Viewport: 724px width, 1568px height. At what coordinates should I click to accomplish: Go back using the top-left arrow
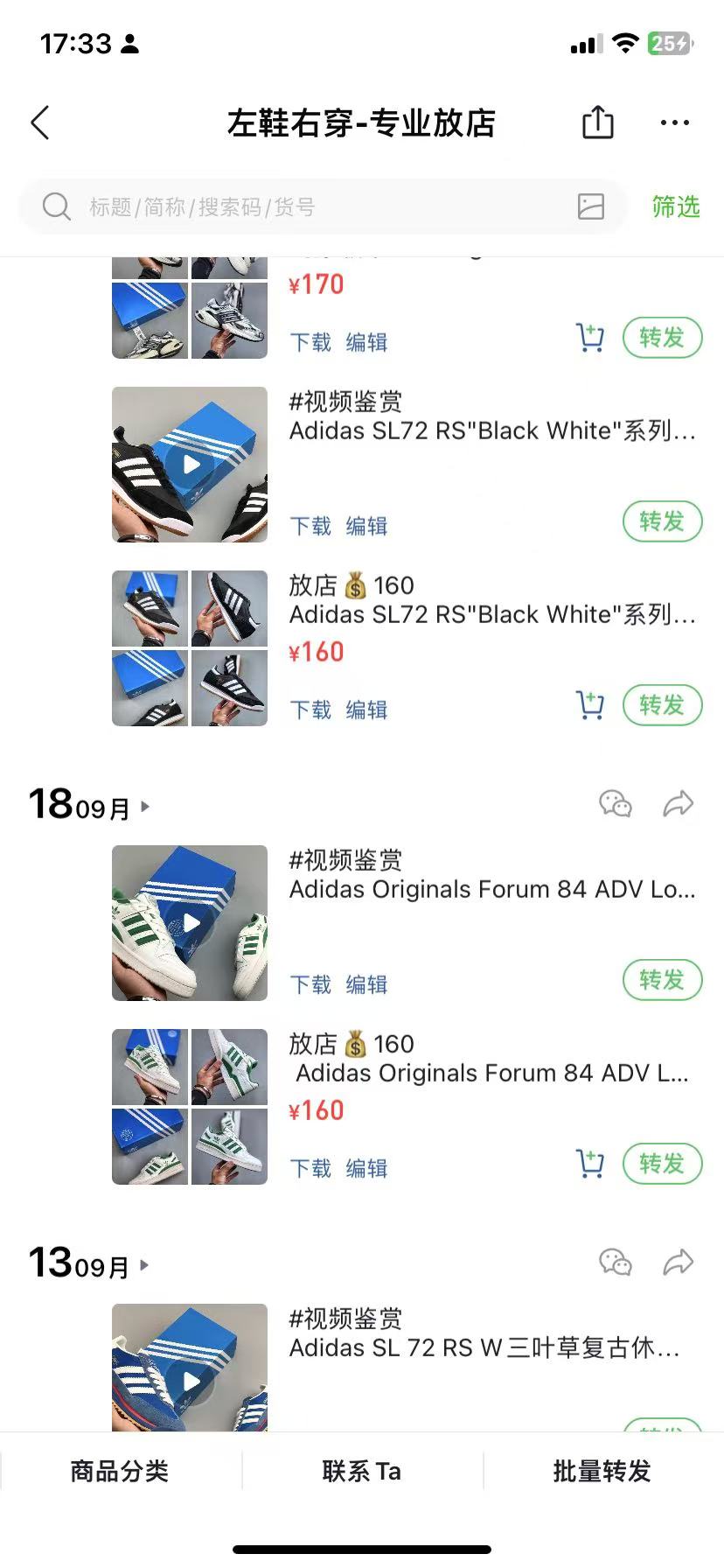(40, 123)
